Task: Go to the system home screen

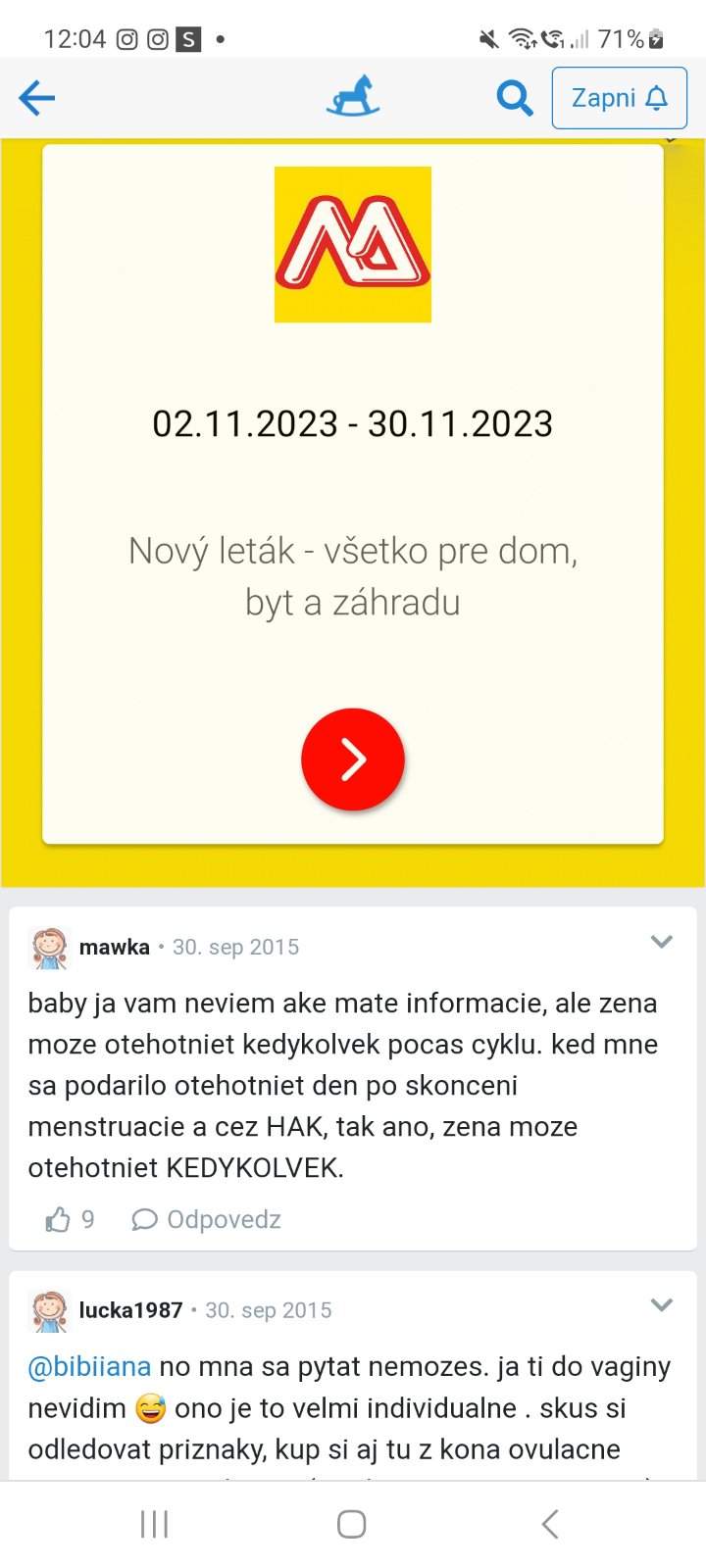Action: (352, 1524)
